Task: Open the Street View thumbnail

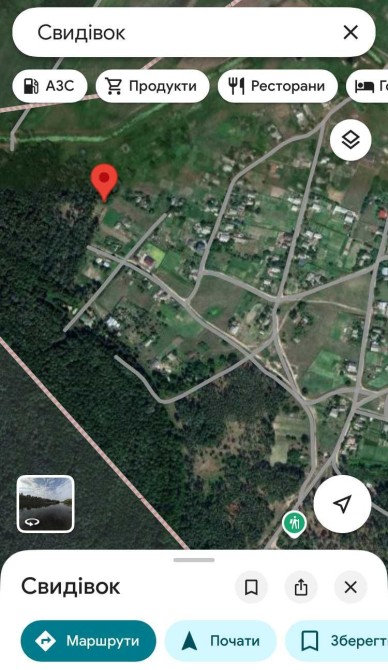Action: click(45, 504)
